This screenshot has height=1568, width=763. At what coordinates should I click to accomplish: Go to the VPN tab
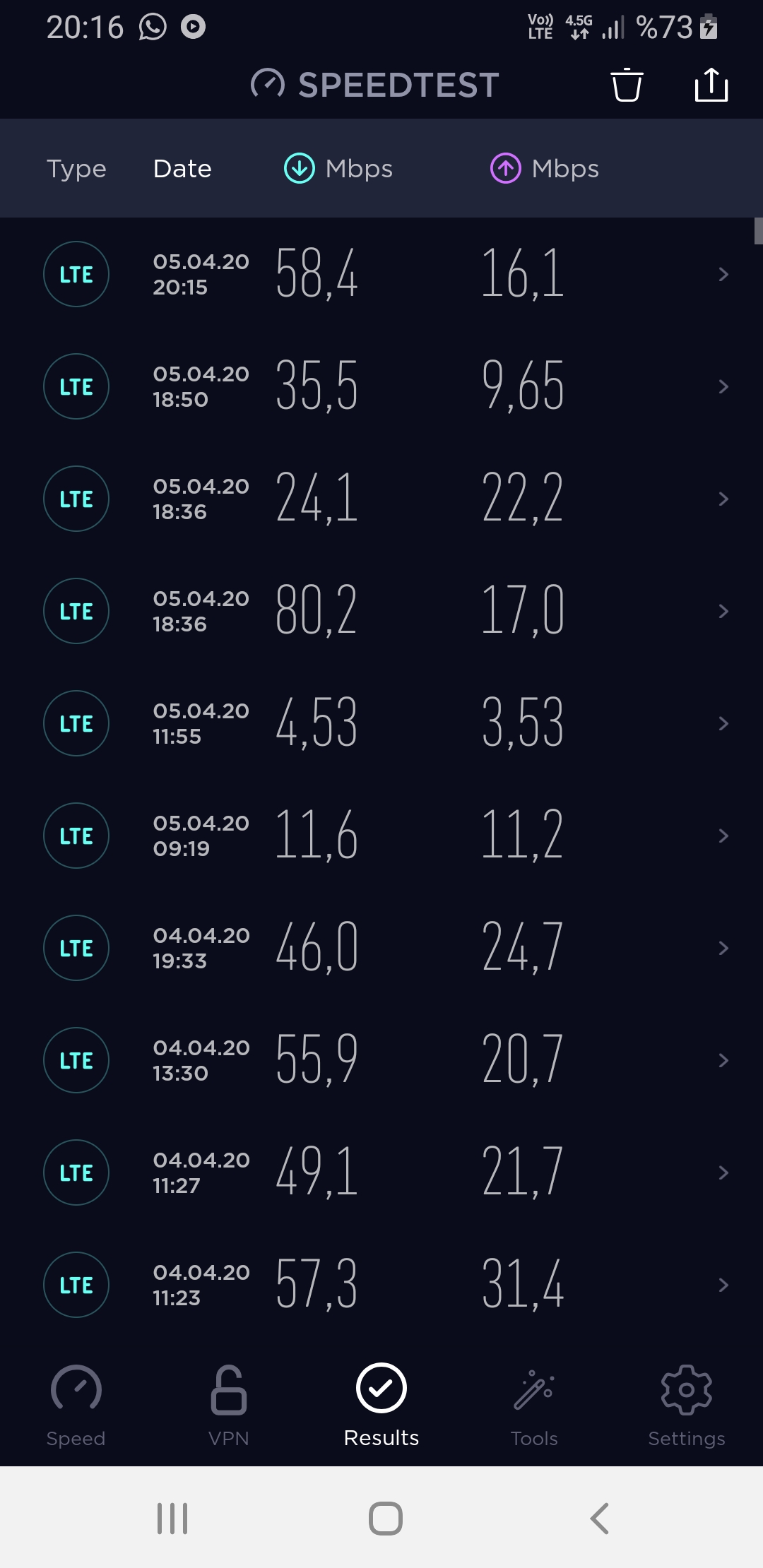pos(229,1406)
